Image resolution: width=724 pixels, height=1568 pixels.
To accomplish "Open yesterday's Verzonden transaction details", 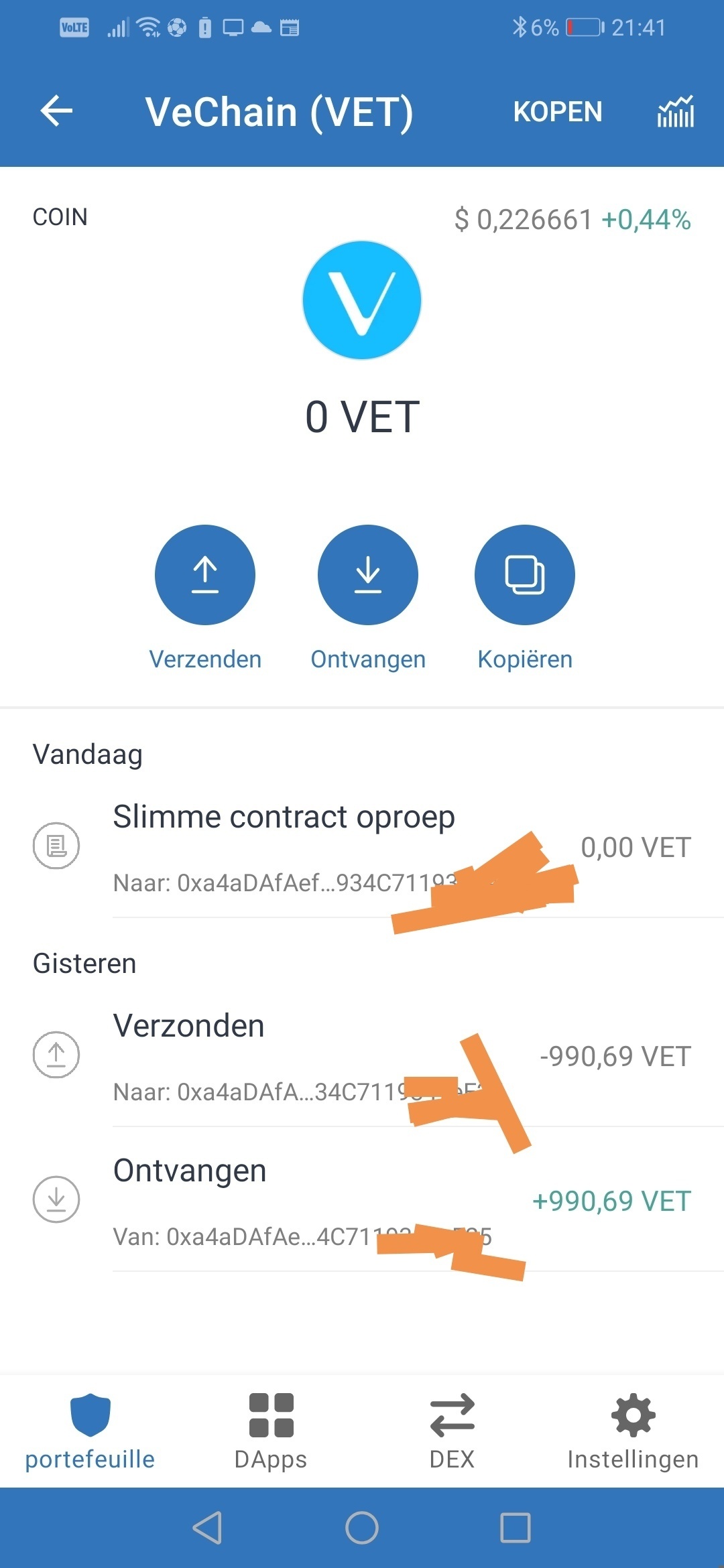I will pyautogui.click(x=268, y=1054).
